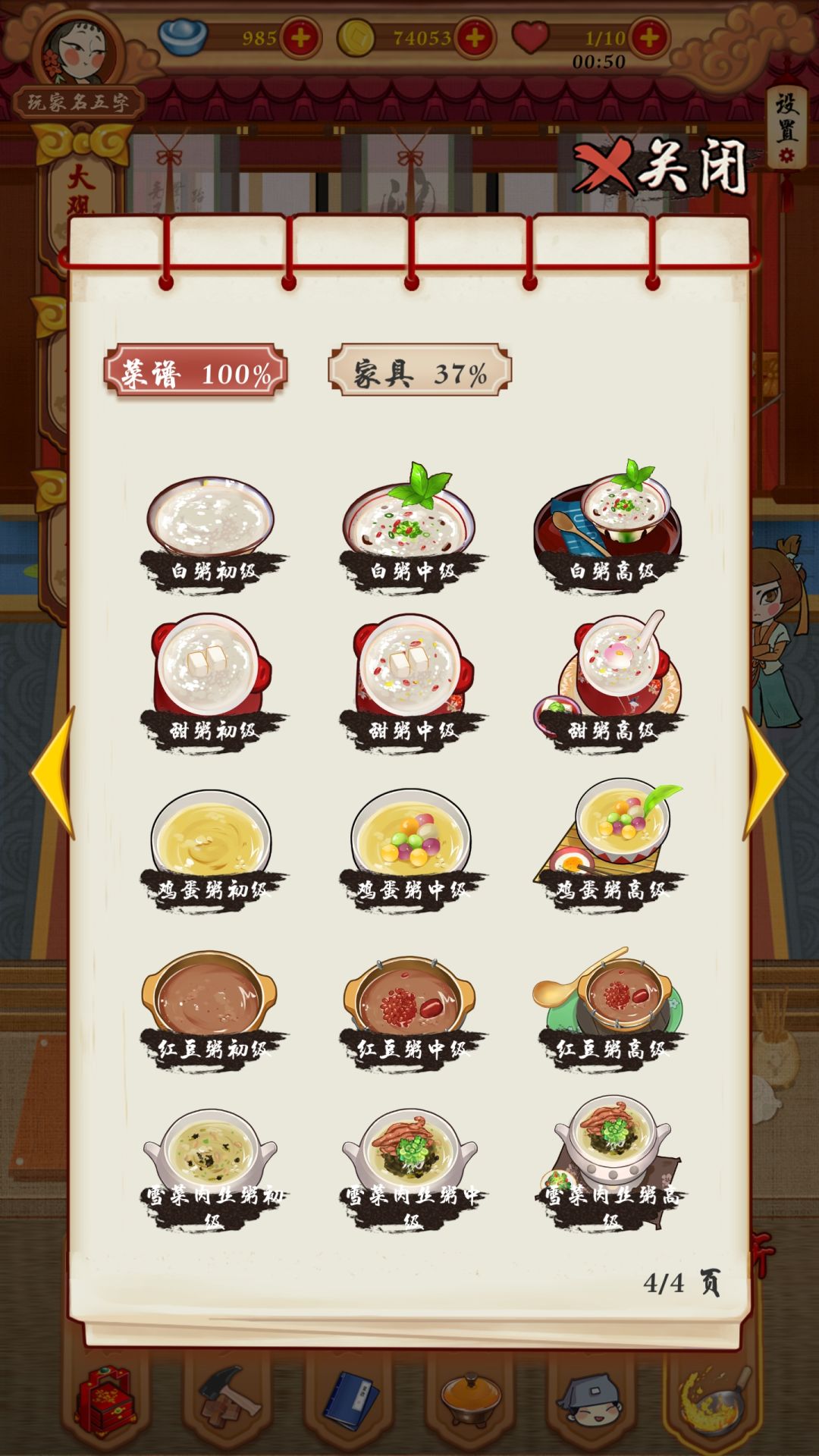Screen dimensions: 819x1456
Task: Click the gold coin currency icon
Action: tap(355, 36)
